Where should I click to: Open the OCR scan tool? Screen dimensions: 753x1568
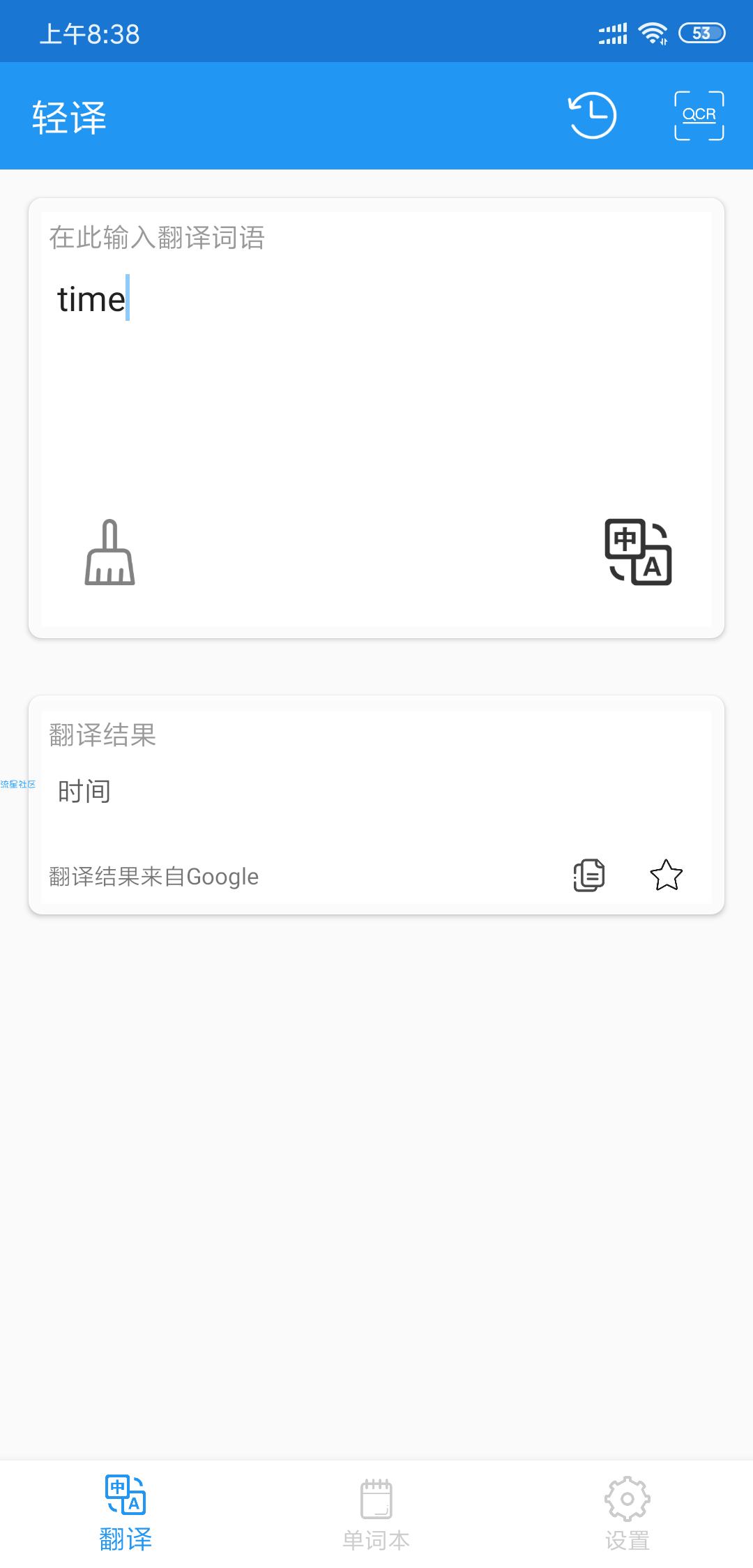click(699, 115)
